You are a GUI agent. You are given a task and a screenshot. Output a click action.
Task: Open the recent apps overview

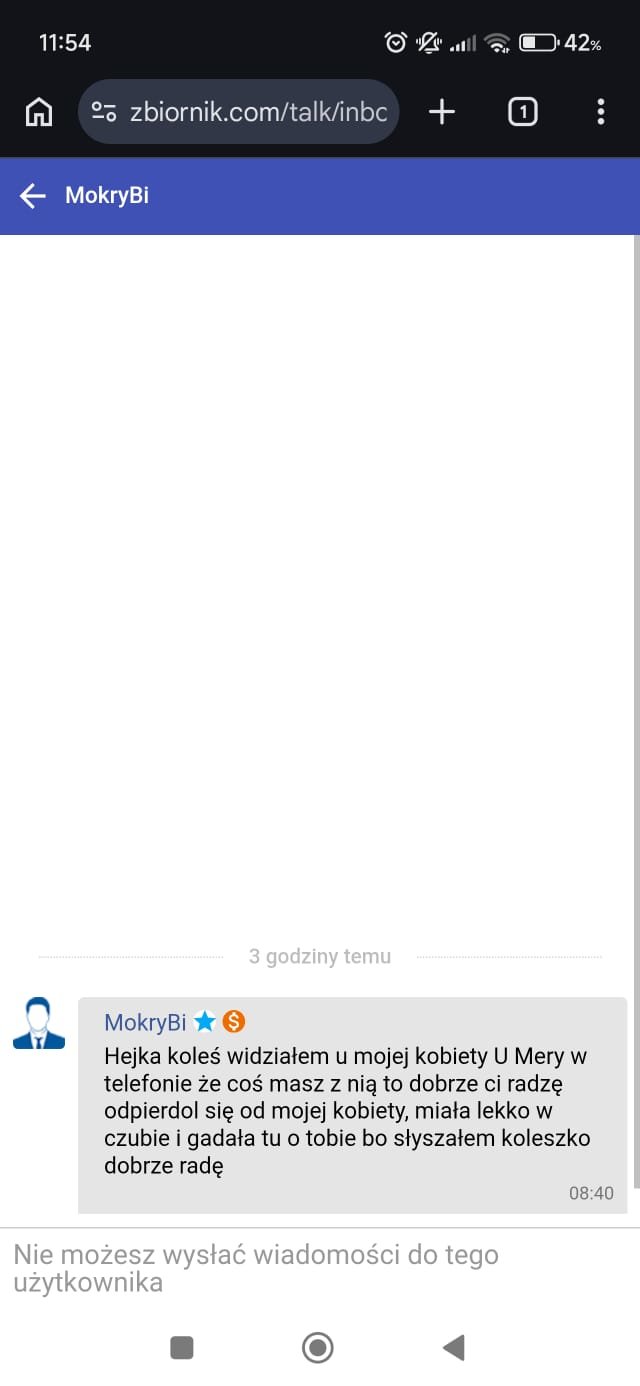pyautogui.click(x=182, y=1348)
